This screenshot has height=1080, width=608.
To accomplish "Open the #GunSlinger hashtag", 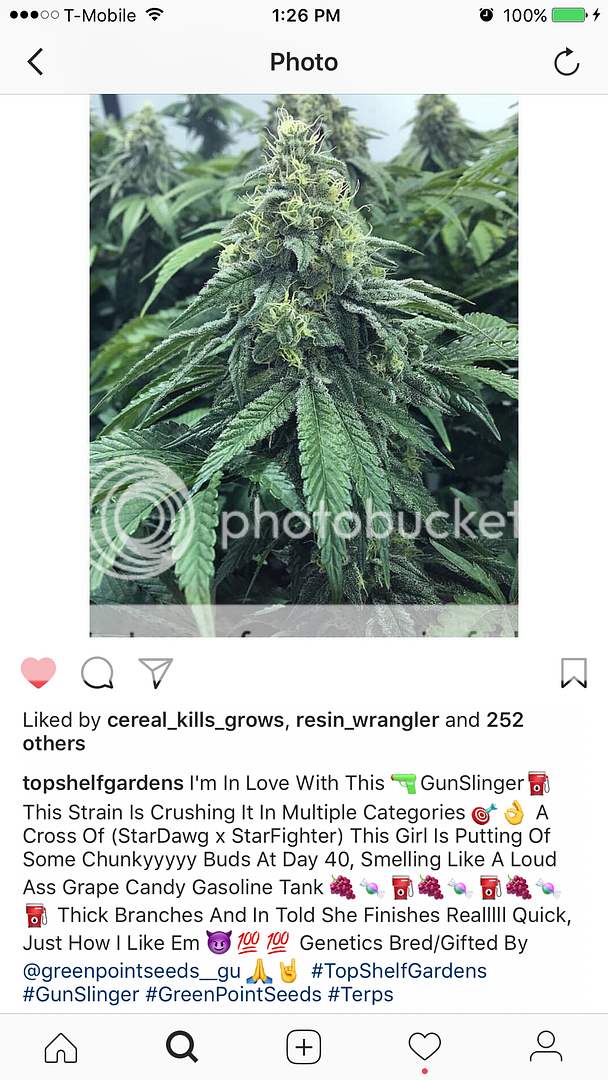I will pos(81,994).
